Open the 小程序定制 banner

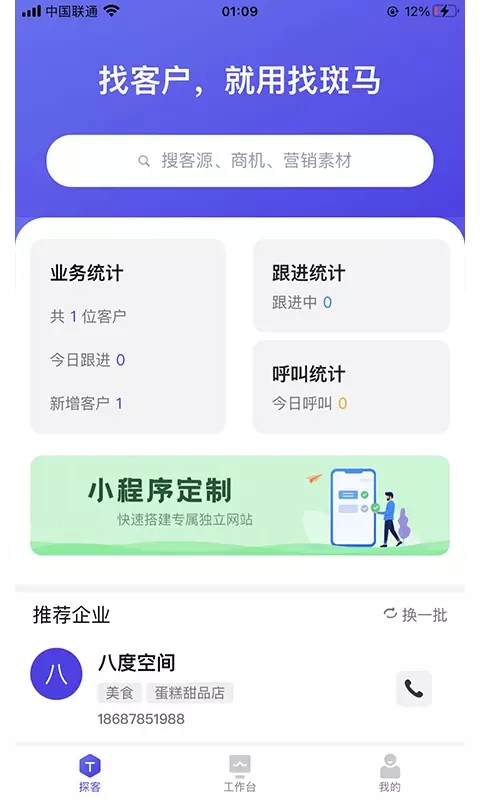pyautogui.click(x=240, y=505)
